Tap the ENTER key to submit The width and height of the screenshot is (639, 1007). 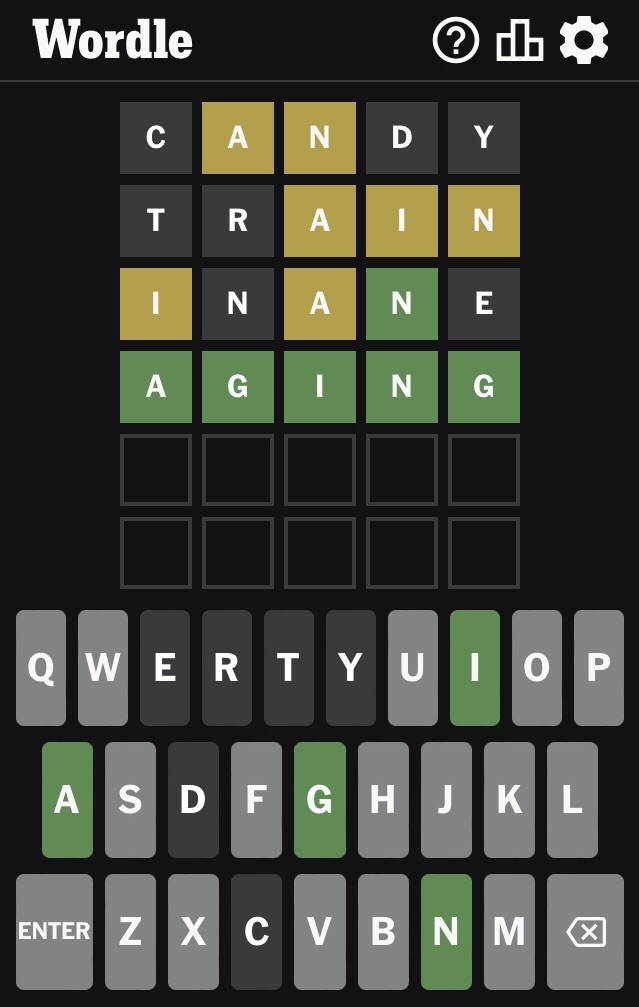tap(54, 932)
